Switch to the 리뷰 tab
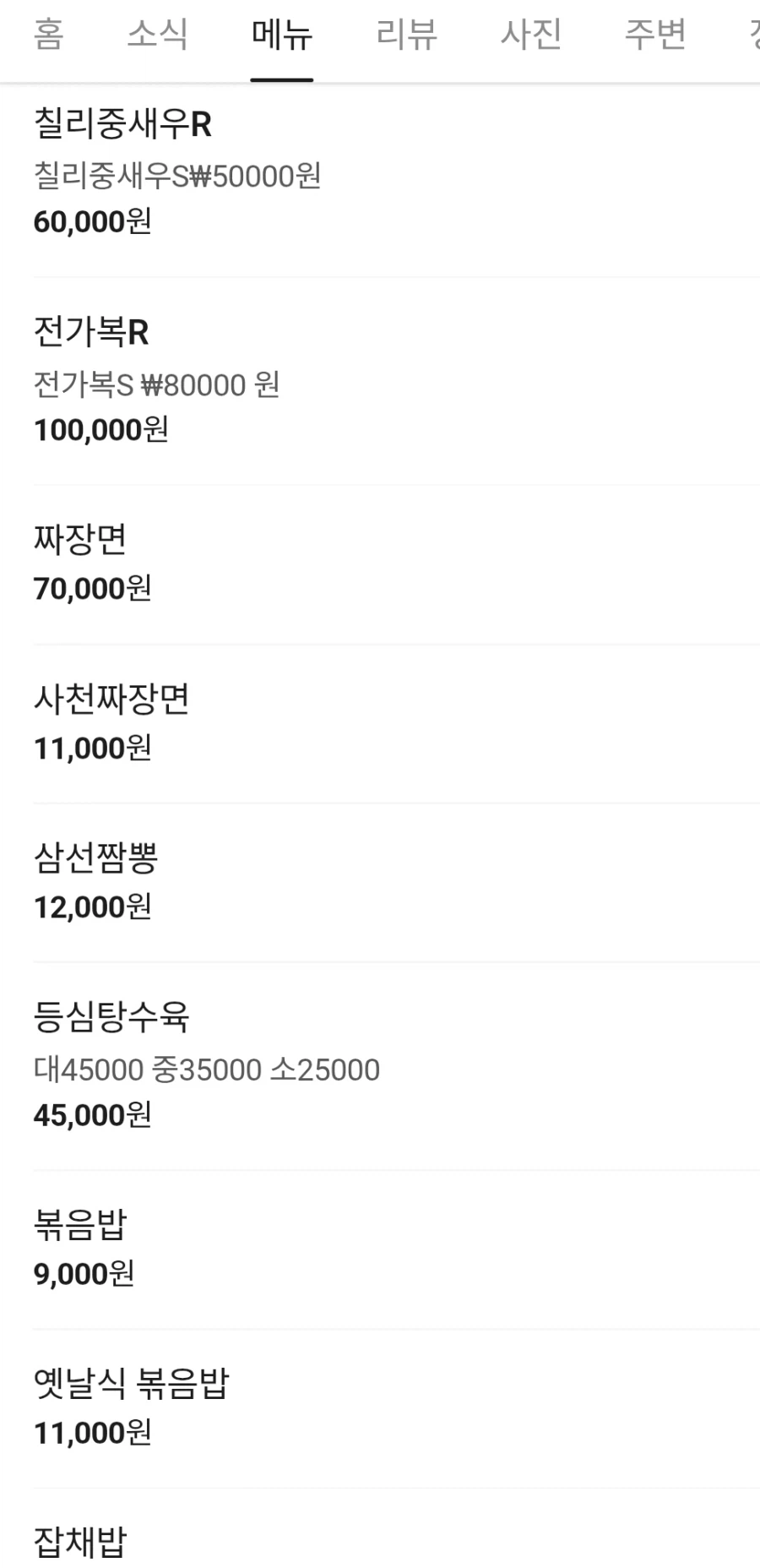 point(406,35)
